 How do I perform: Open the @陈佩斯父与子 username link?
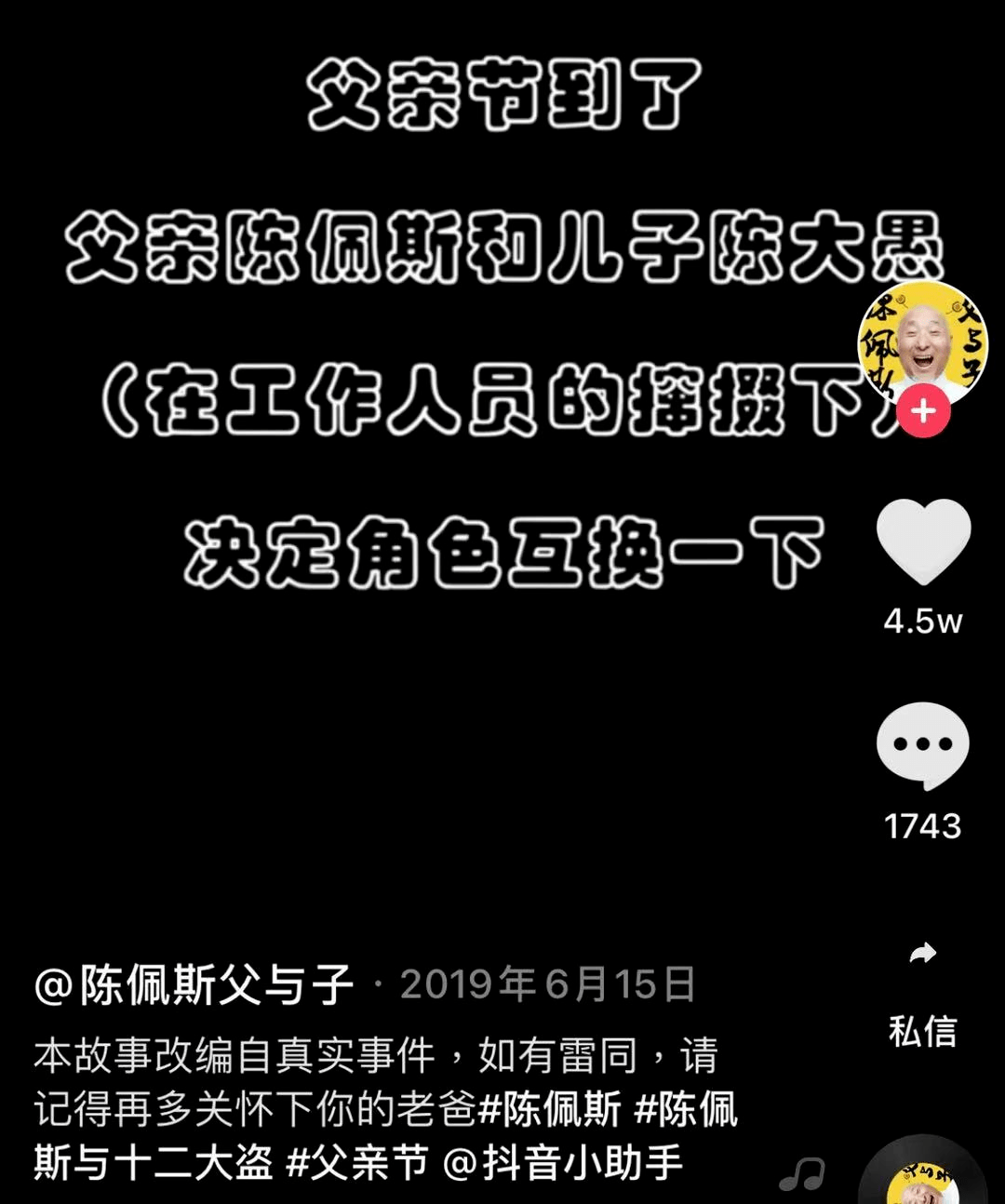[x=194, y=984]
